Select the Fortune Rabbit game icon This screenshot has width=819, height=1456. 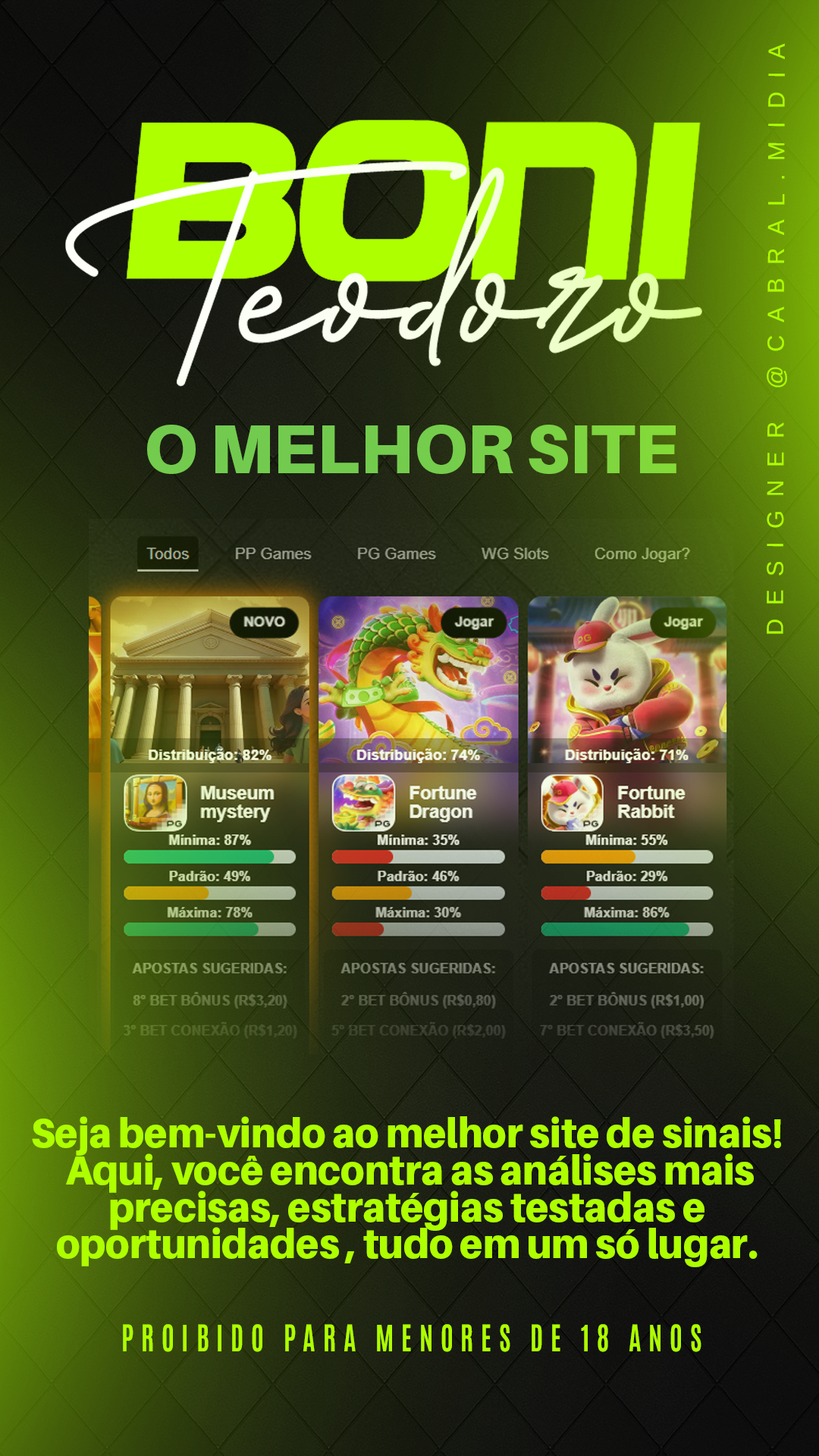coord(572,804)
